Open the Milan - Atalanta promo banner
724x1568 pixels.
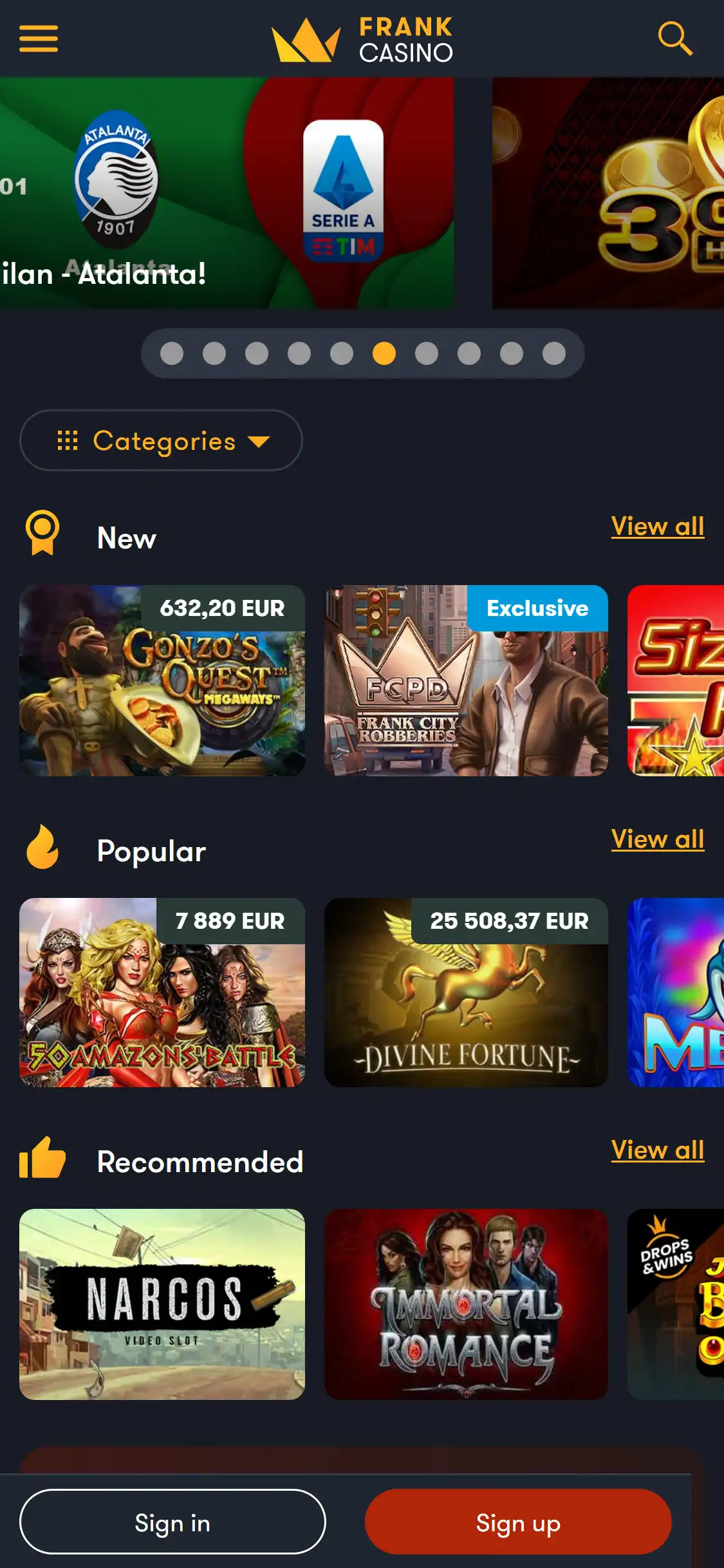point(225,193)
